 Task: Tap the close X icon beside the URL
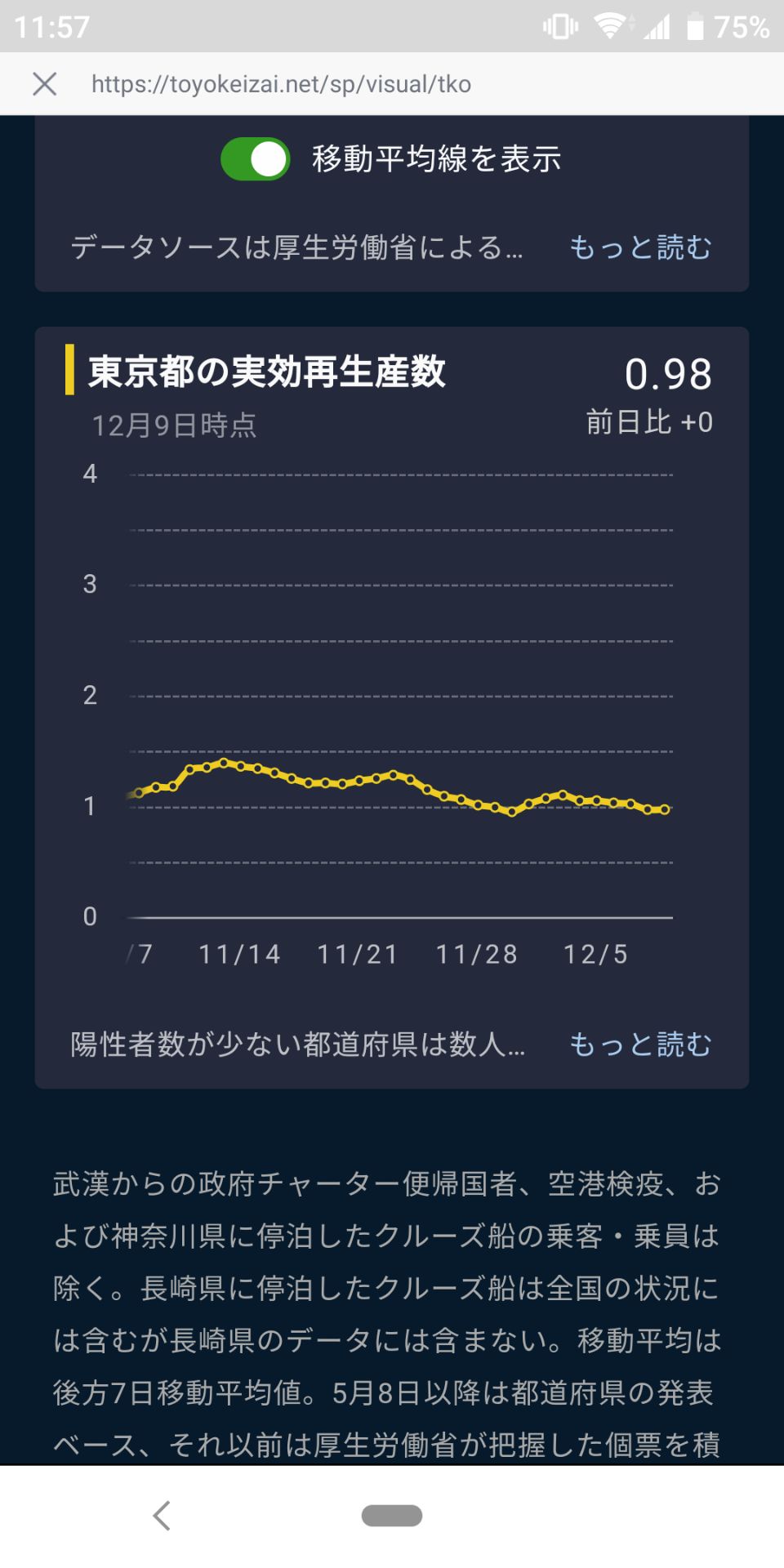coord(43,82)
